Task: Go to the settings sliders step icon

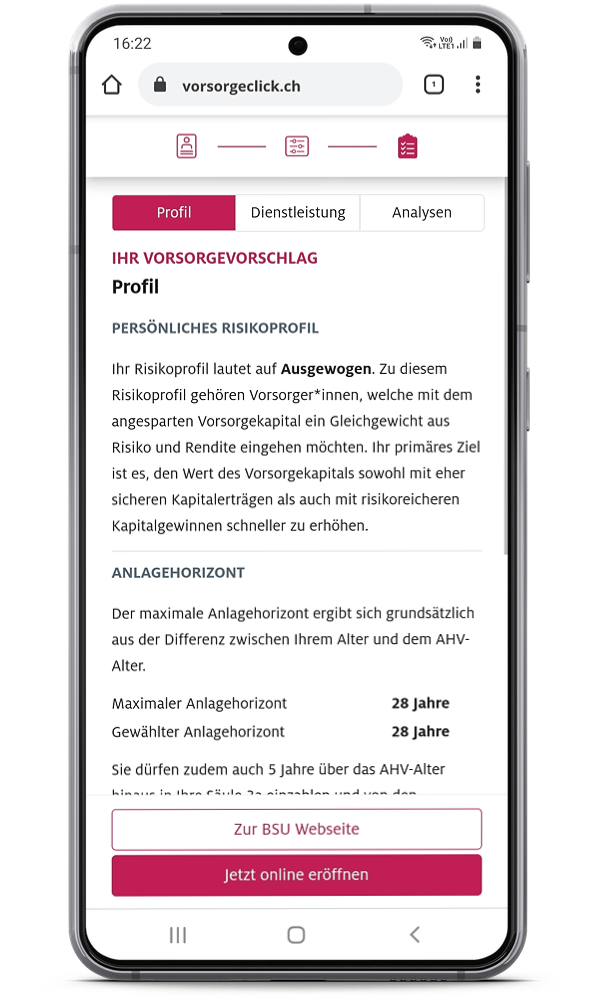Action: pos(297,146)
